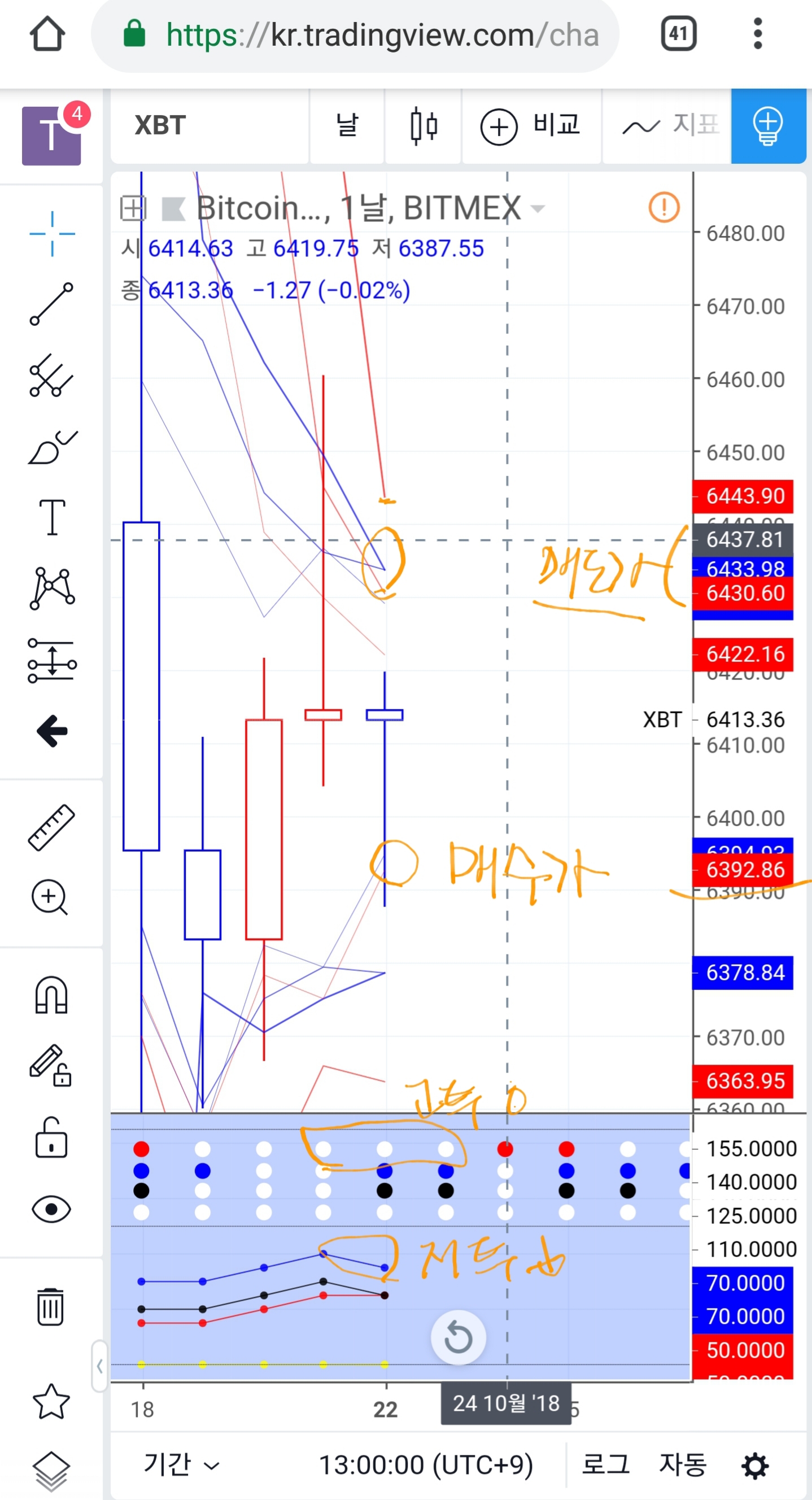The height and width of the screenshot is (1500, 812).
Task: Change the candlestick chart style
Action: pyautogui.click(x=423, y=125)
